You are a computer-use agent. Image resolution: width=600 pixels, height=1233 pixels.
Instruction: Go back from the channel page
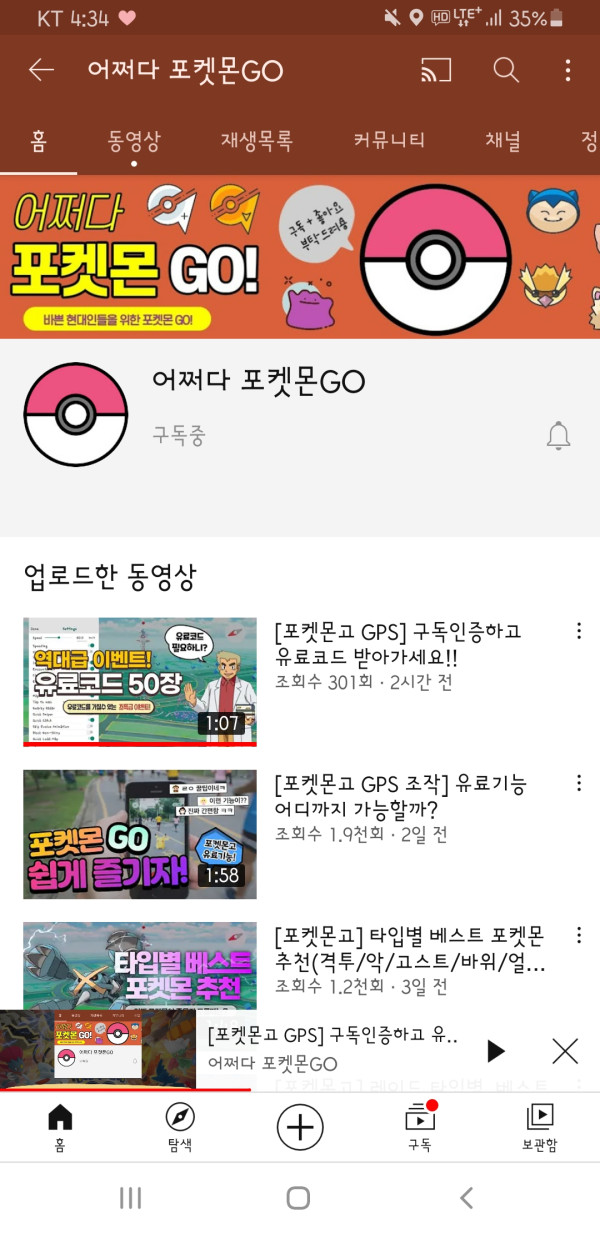coord(41,70)
